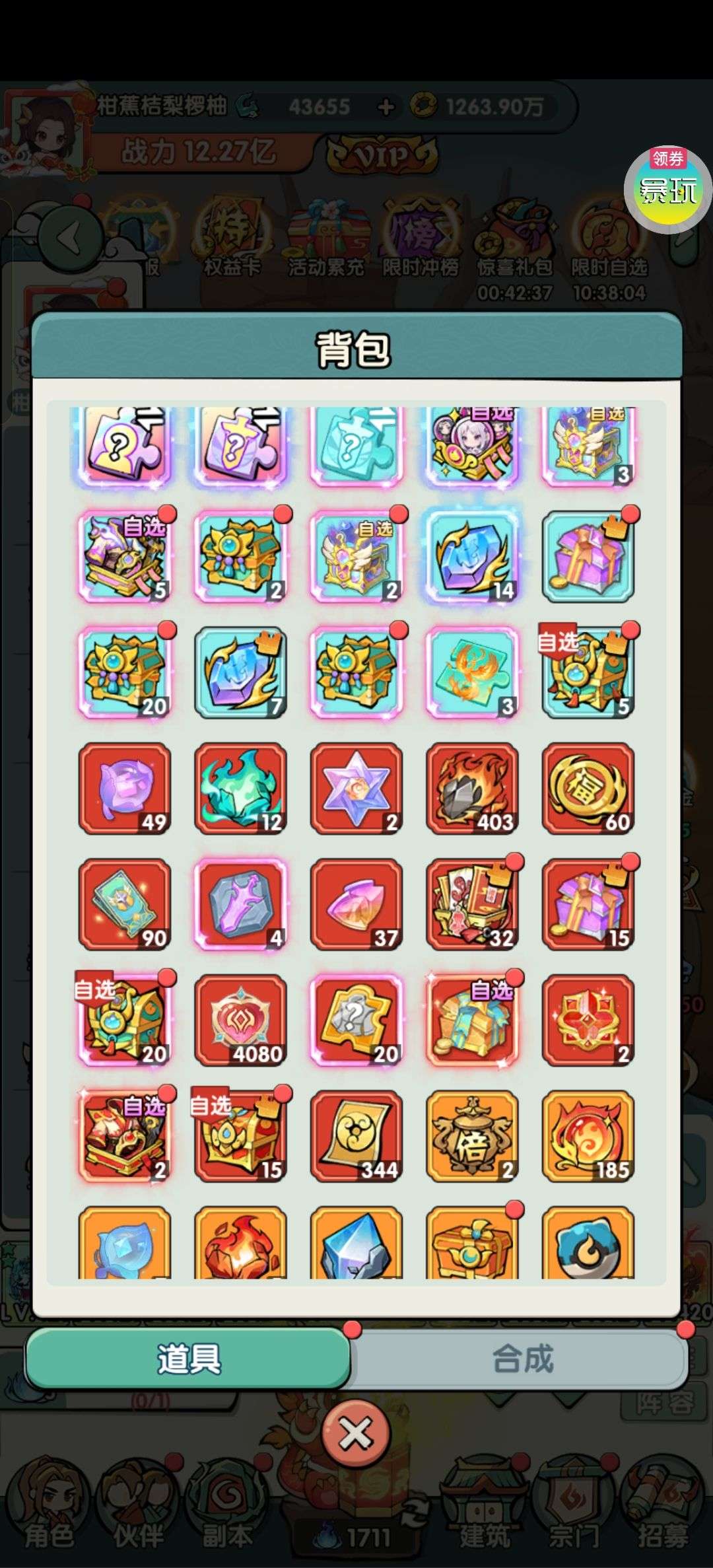Open the phoenix puzzle piece with 3
This screenshot has height=1568, width=713.
point(472,672)
